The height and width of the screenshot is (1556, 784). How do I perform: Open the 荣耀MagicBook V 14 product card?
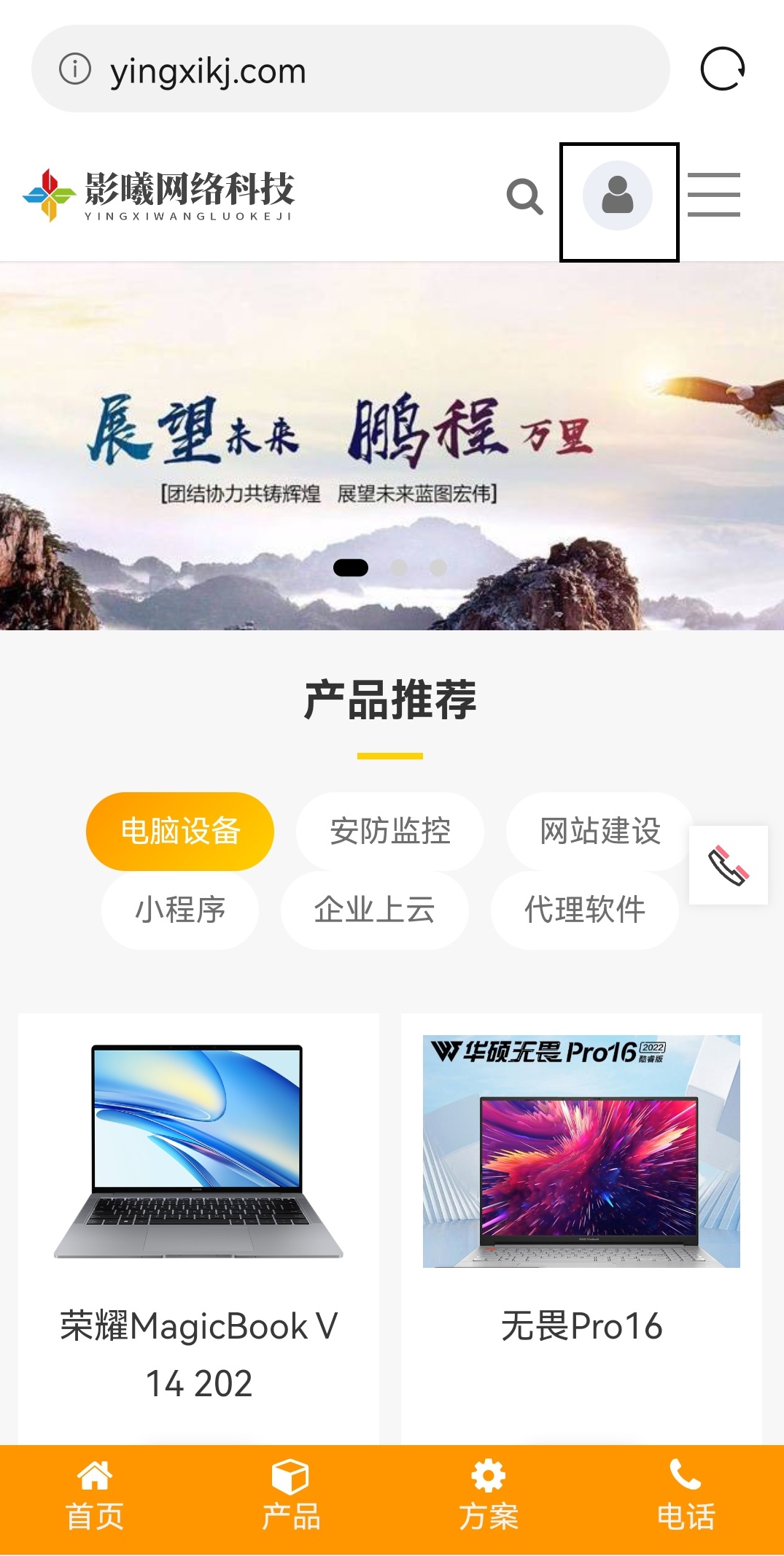[x=198, y=1228]
